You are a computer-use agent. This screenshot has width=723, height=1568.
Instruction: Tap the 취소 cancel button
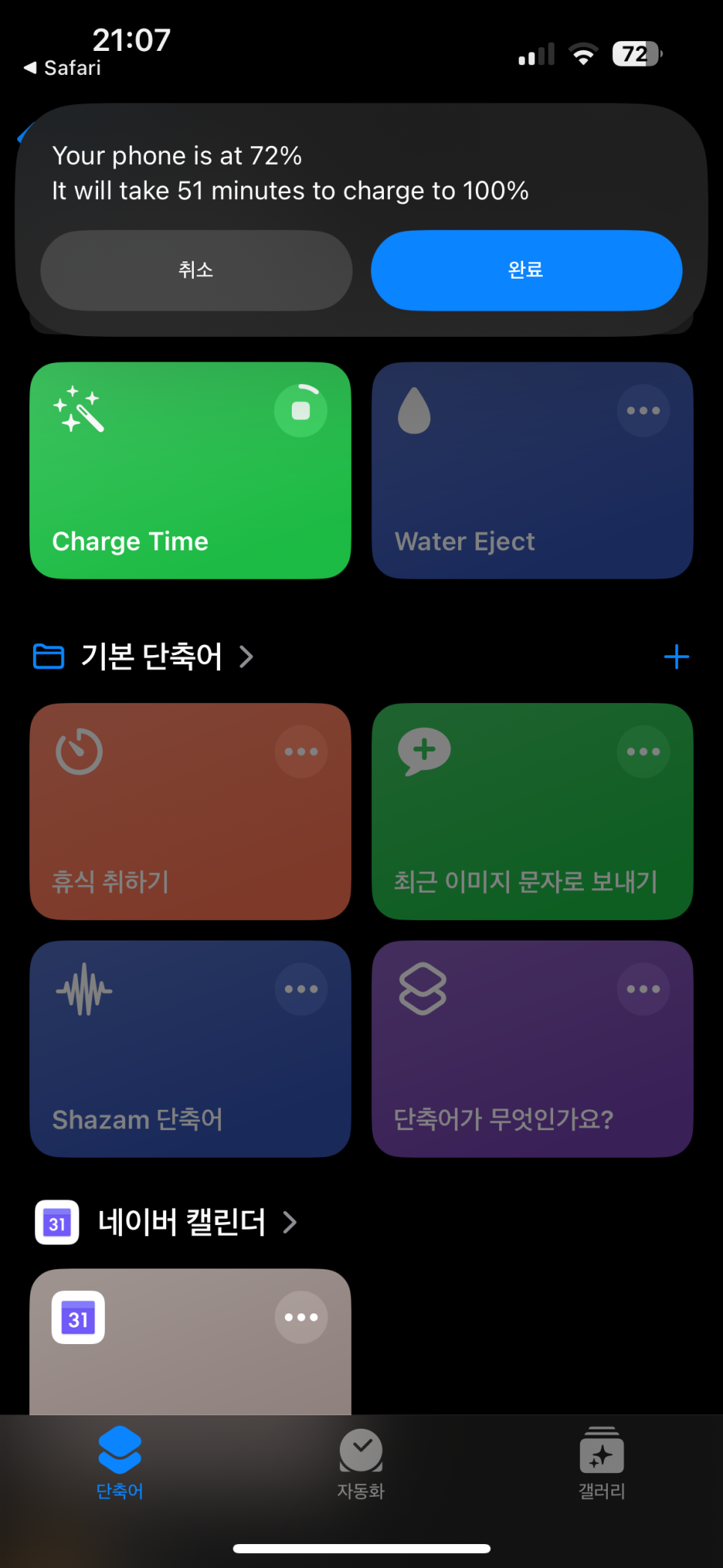(196, 270)
